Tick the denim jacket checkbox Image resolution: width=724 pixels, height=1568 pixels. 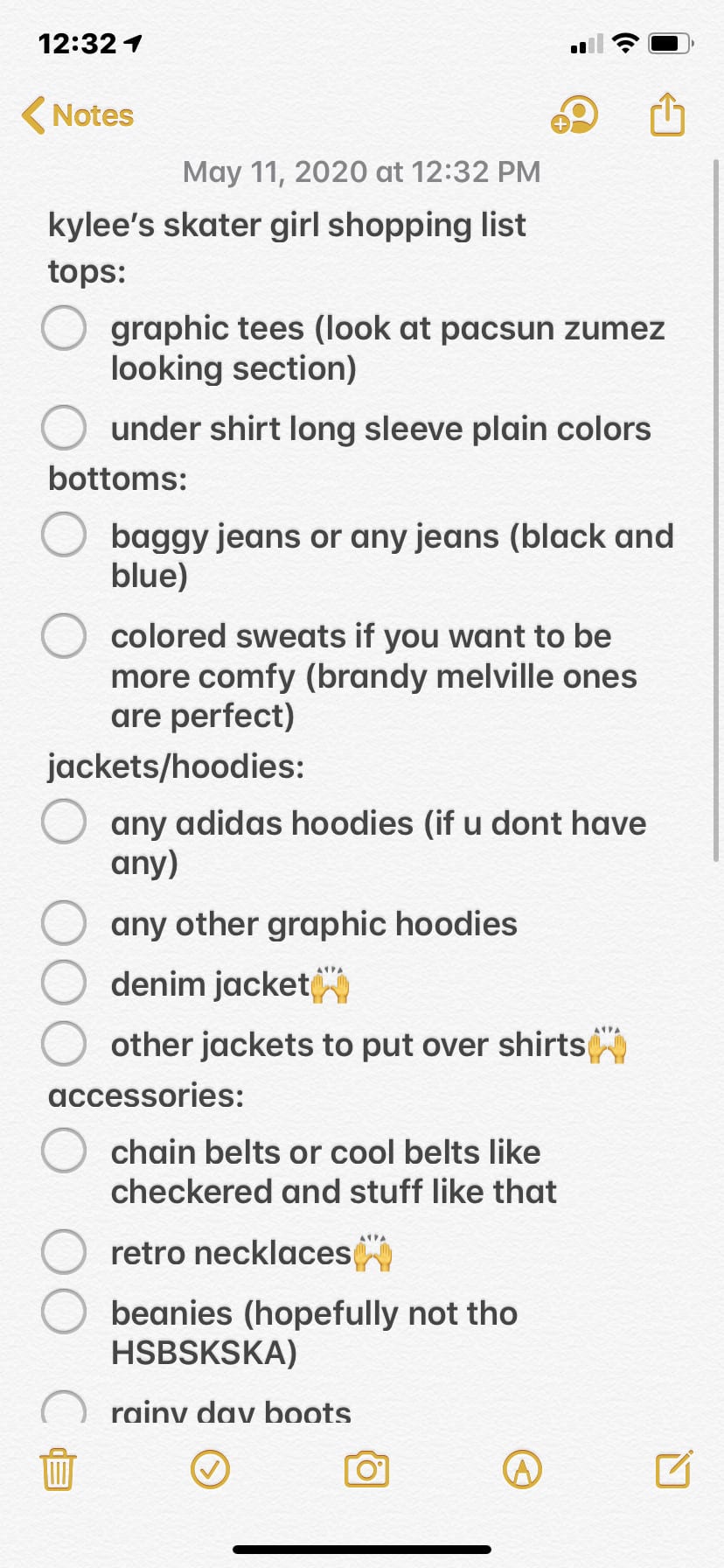point(64,983)
